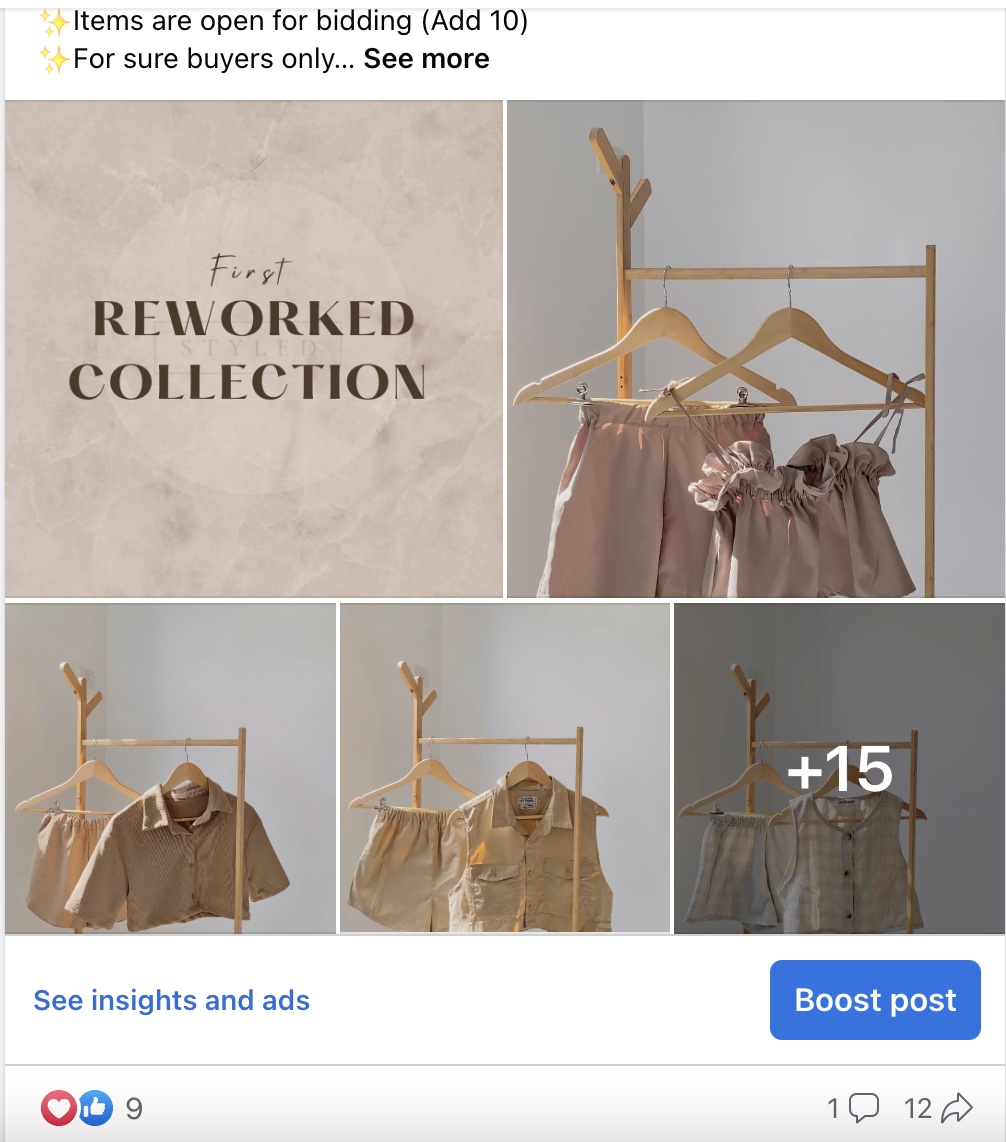
Task: View the 12 shares of this post
Action: (938, 1108)
